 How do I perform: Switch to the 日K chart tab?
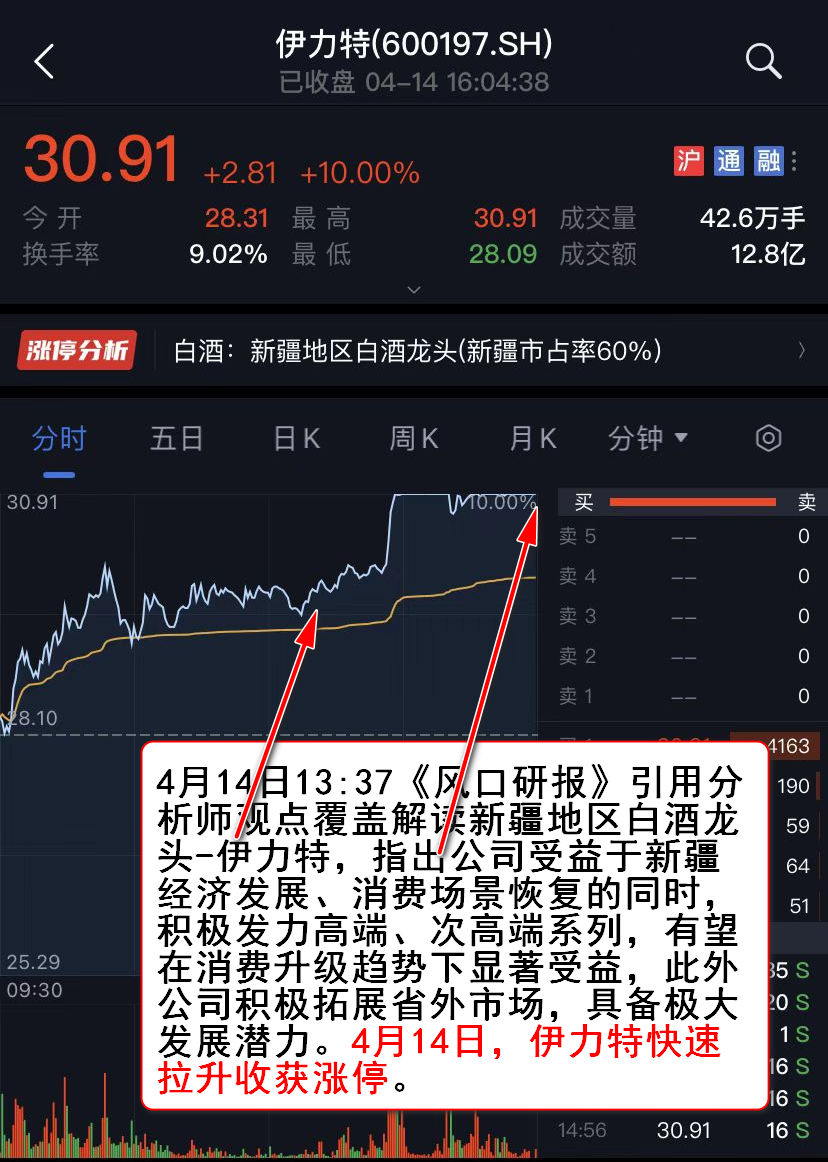click(296, 438)
